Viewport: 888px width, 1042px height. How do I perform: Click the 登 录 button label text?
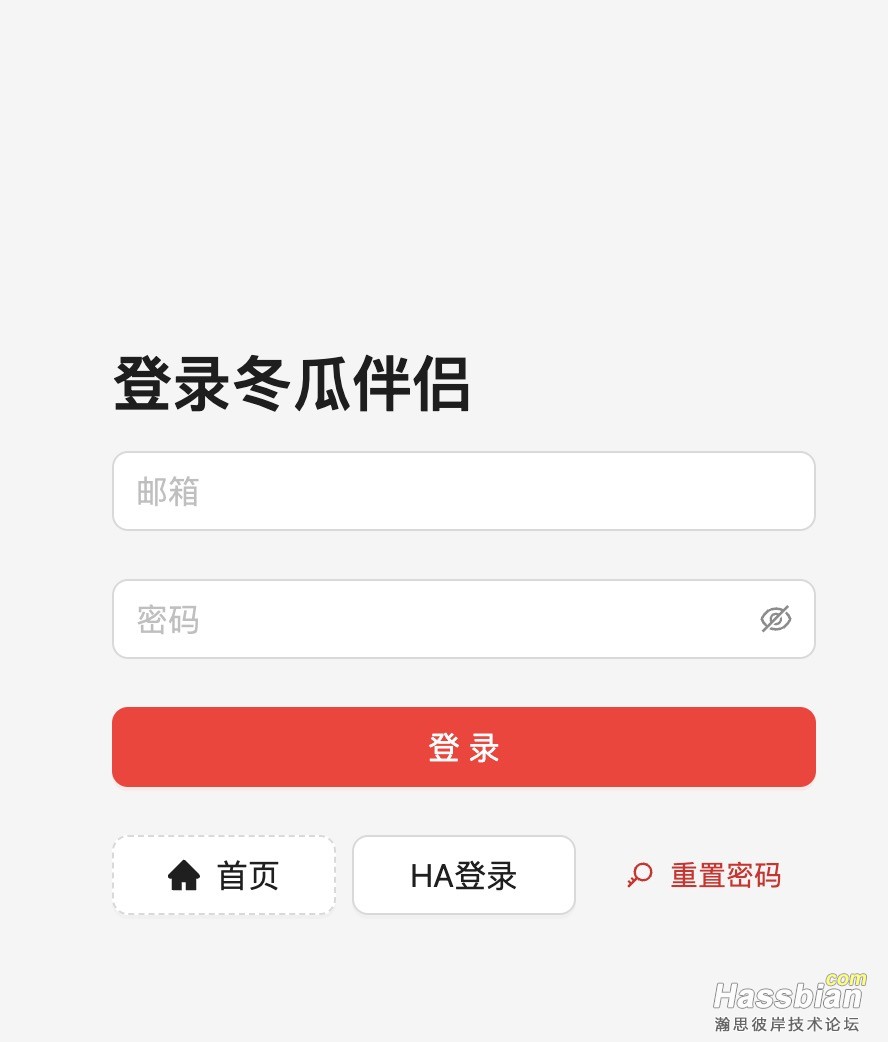click(464, 747)
